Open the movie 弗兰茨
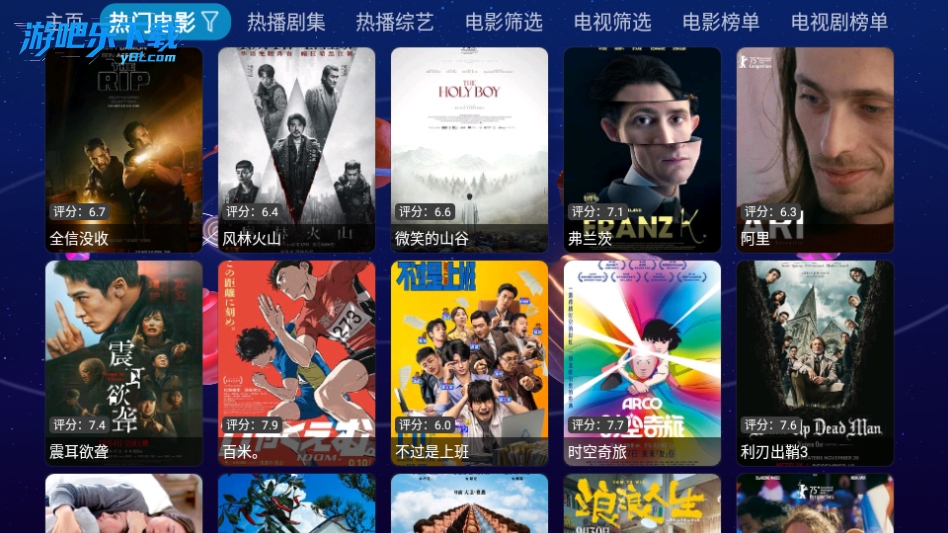Screen dimensions: 948x533 642,150
